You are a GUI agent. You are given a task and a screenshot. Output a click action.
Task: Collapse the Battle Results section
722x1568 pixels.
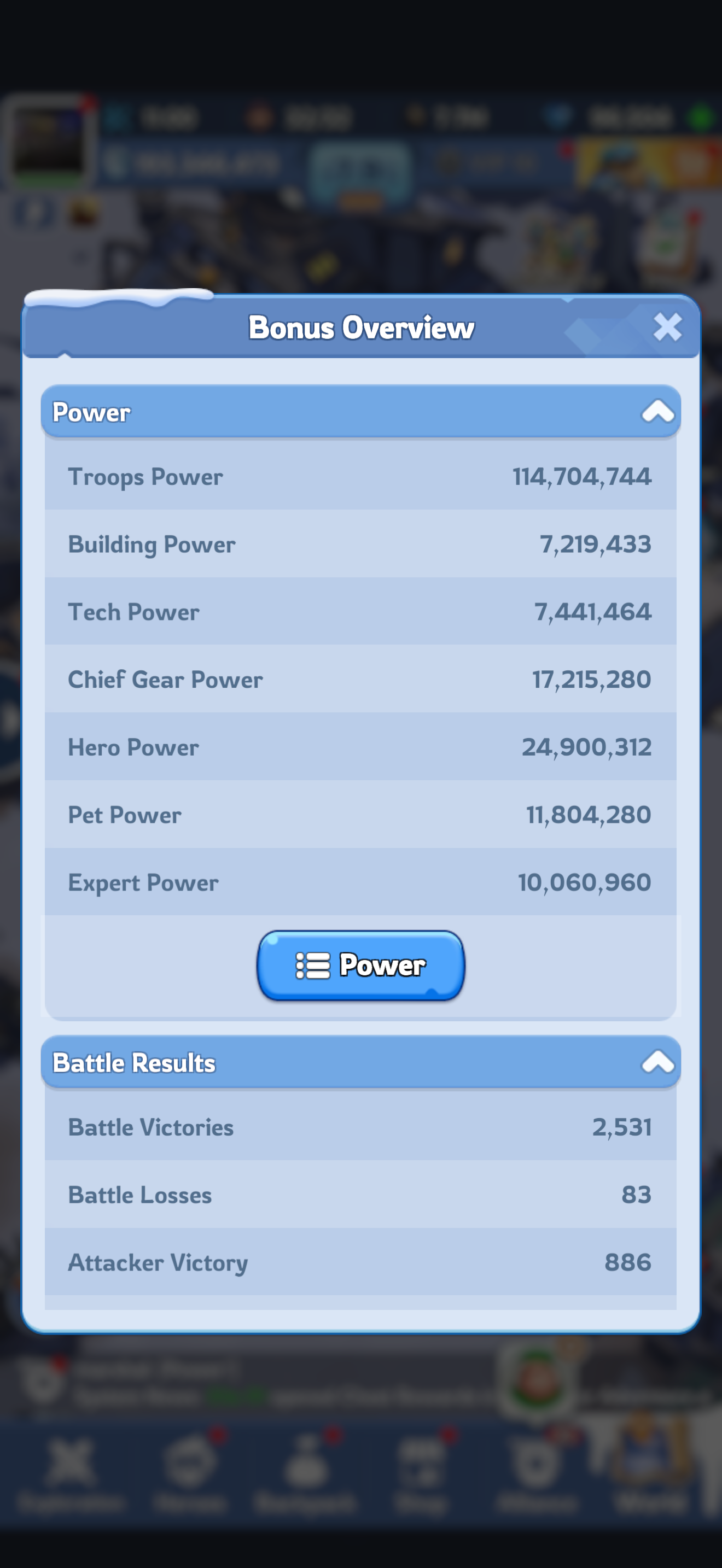tap(658, 1062)
